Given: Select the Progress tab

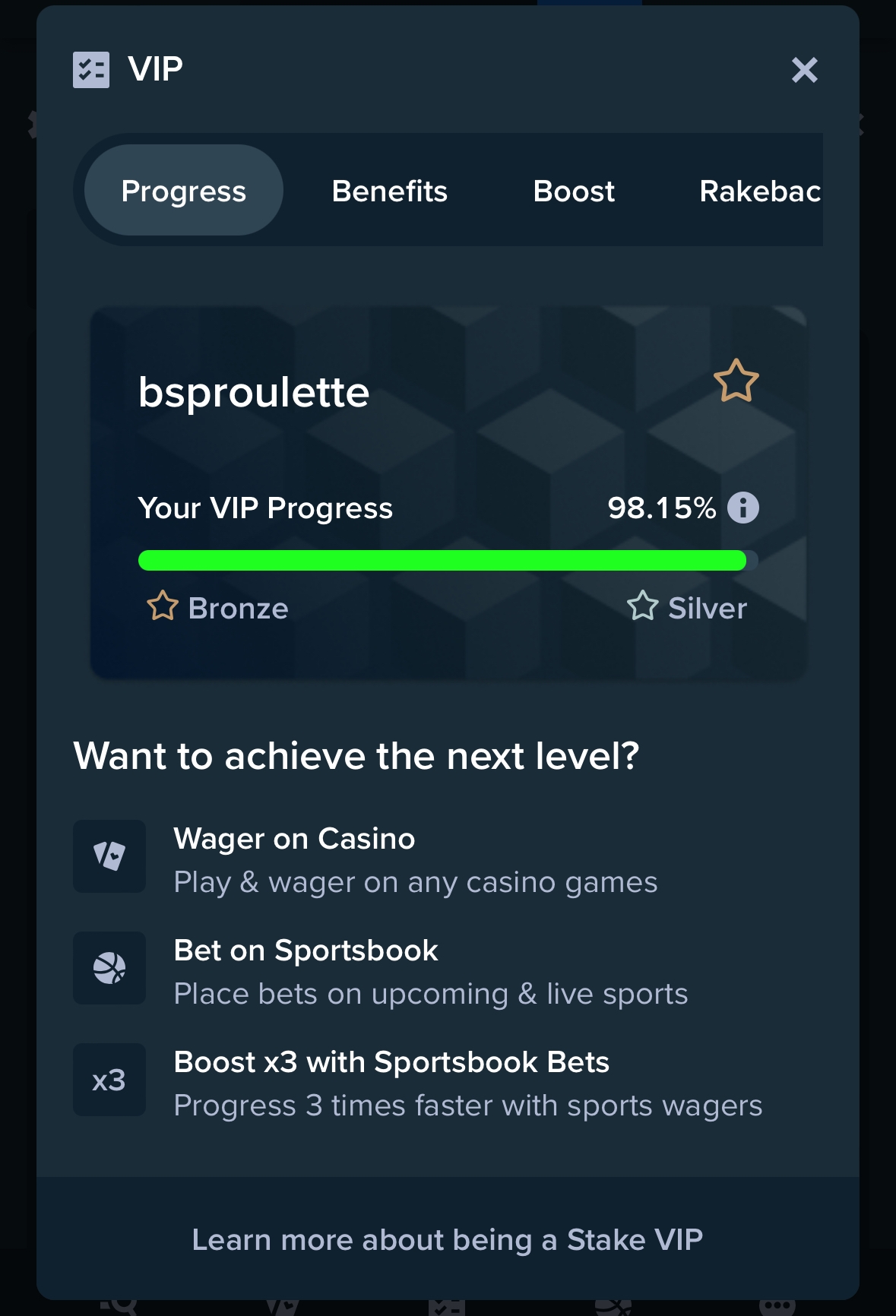Looking at the screenshot, I should coord(183,191).
